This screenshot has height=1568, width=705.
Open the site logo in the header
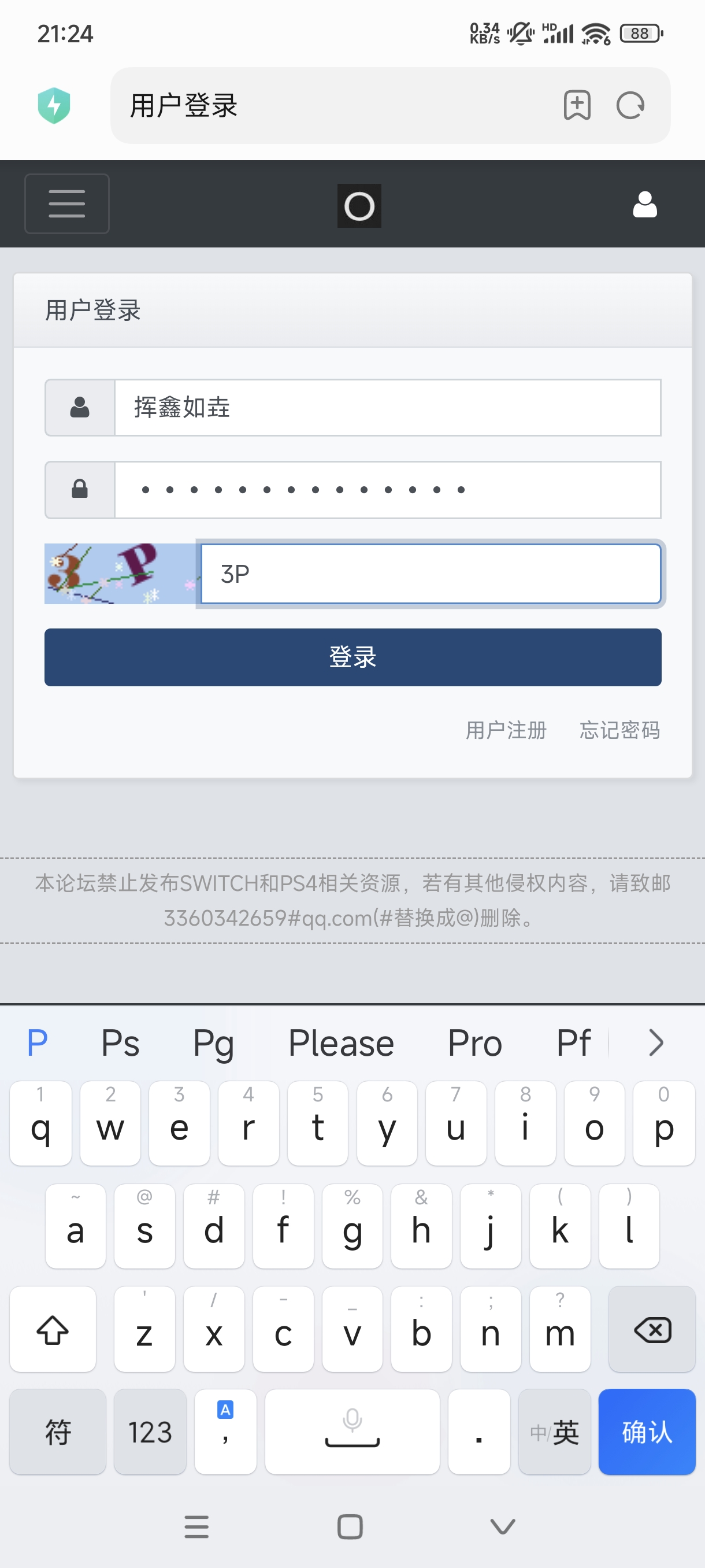pyautogui.click(x=359, y=206)
